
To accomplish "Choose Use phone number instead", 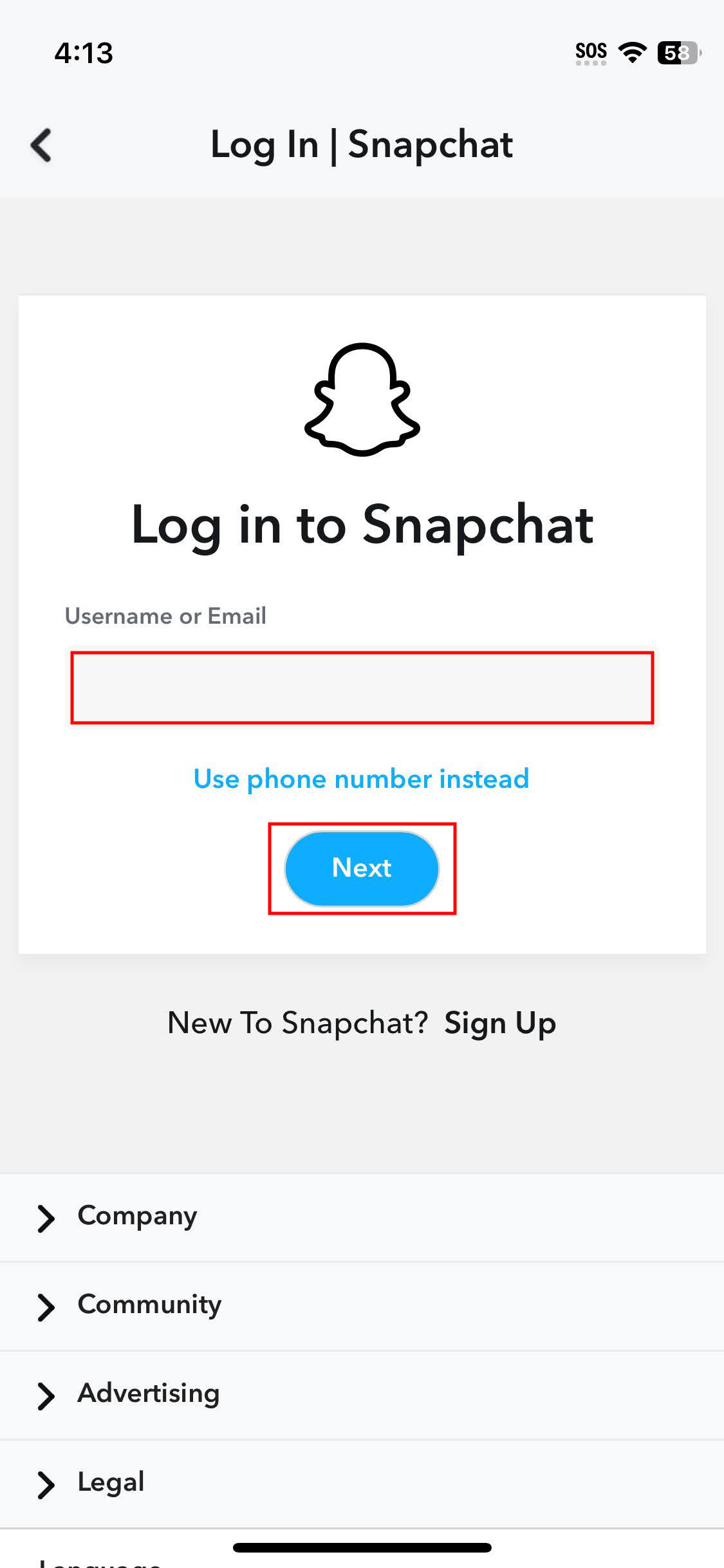I will (361, 779).
